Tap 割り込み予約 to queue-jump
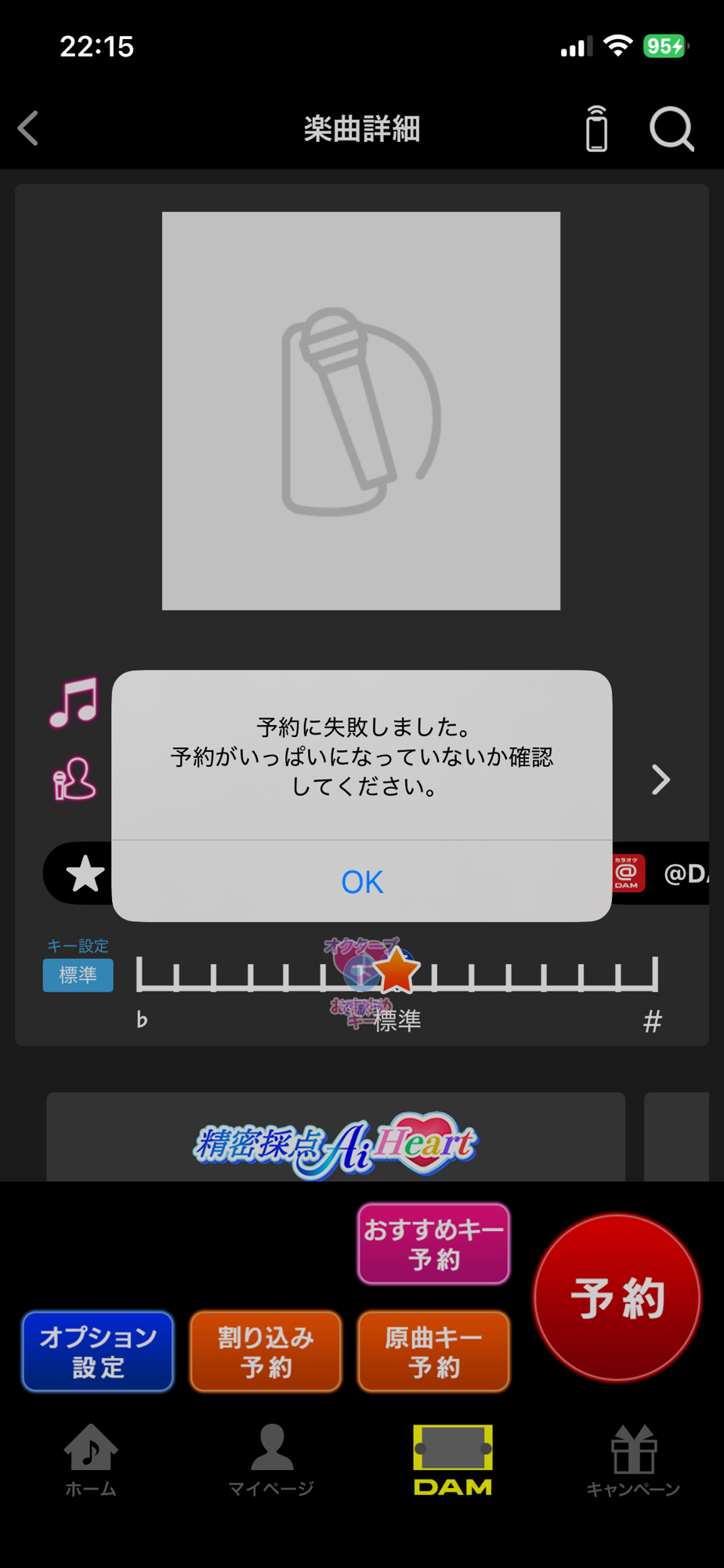 pos(266,1352)
